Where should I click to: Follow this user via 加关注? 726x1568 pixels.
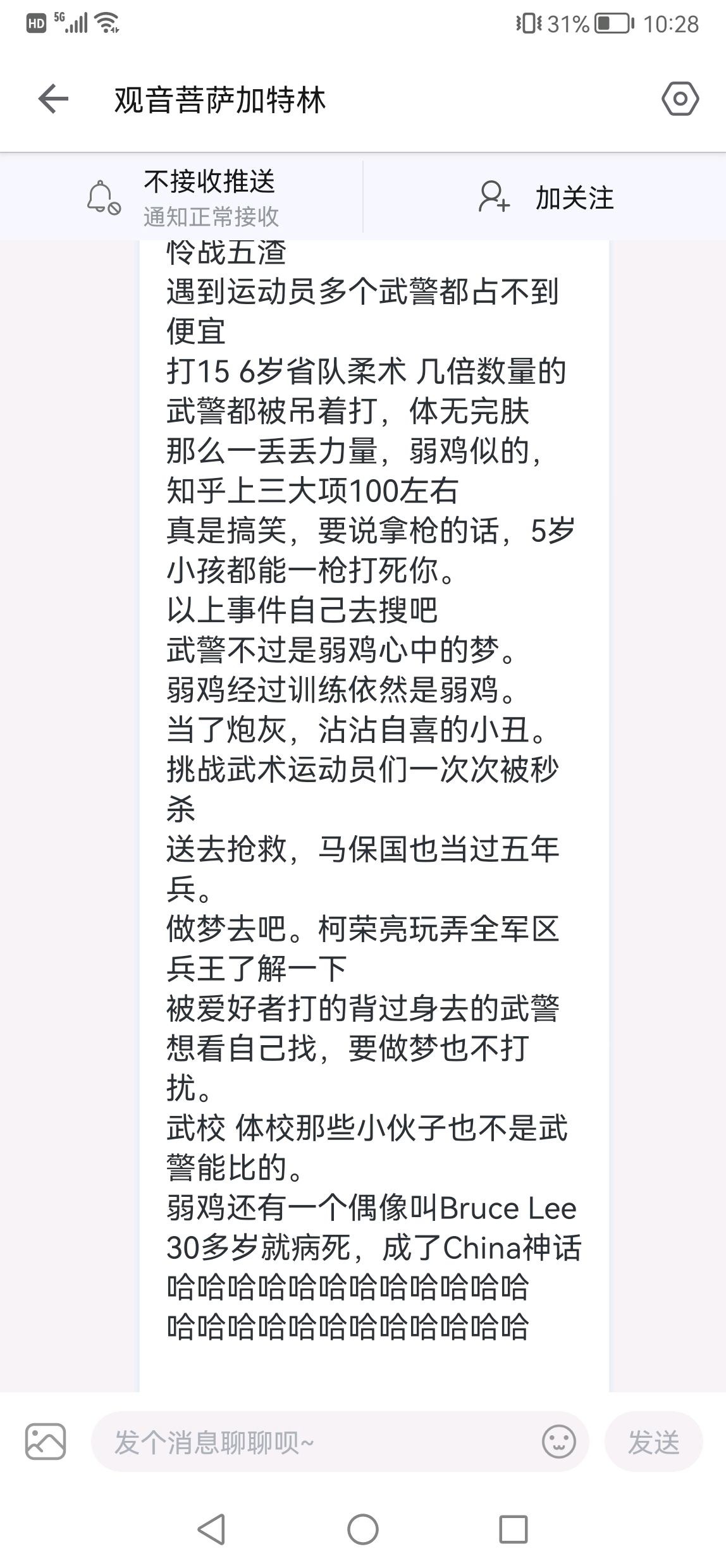(545, 197)
